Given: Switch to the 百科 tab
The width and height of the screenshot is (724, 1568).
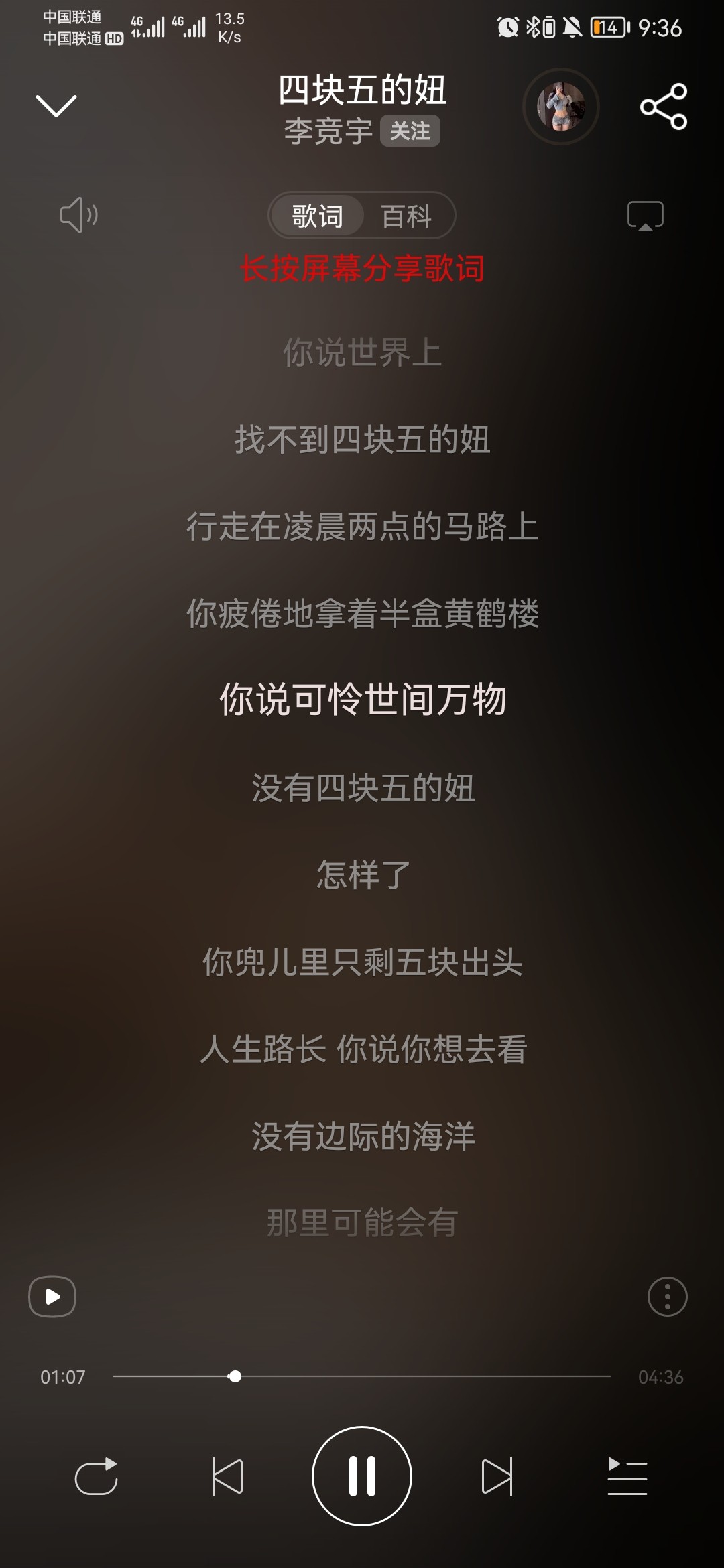Looking at the screenshot, I should (x=406, y=216).
